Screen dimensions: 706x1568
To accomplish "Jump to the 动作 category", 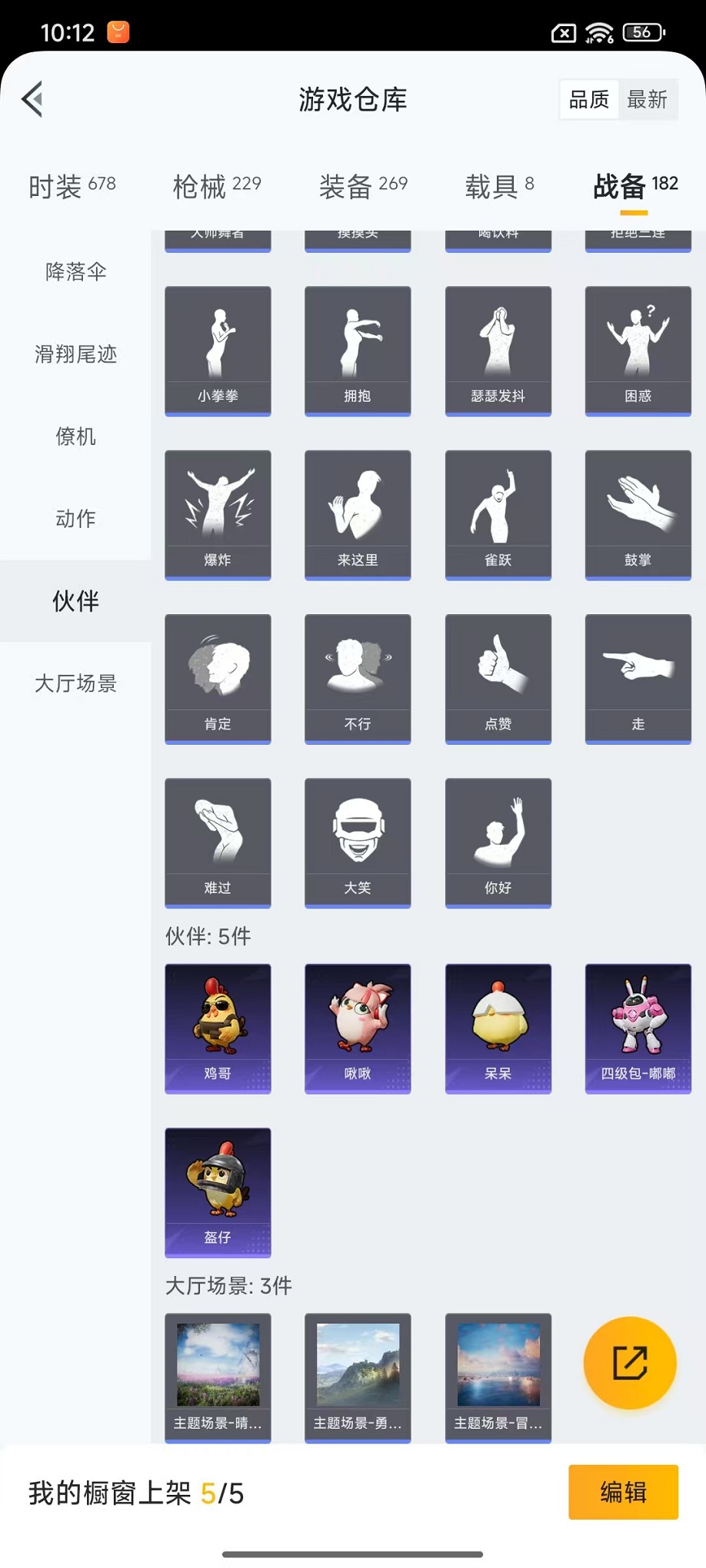I will 75,518.
